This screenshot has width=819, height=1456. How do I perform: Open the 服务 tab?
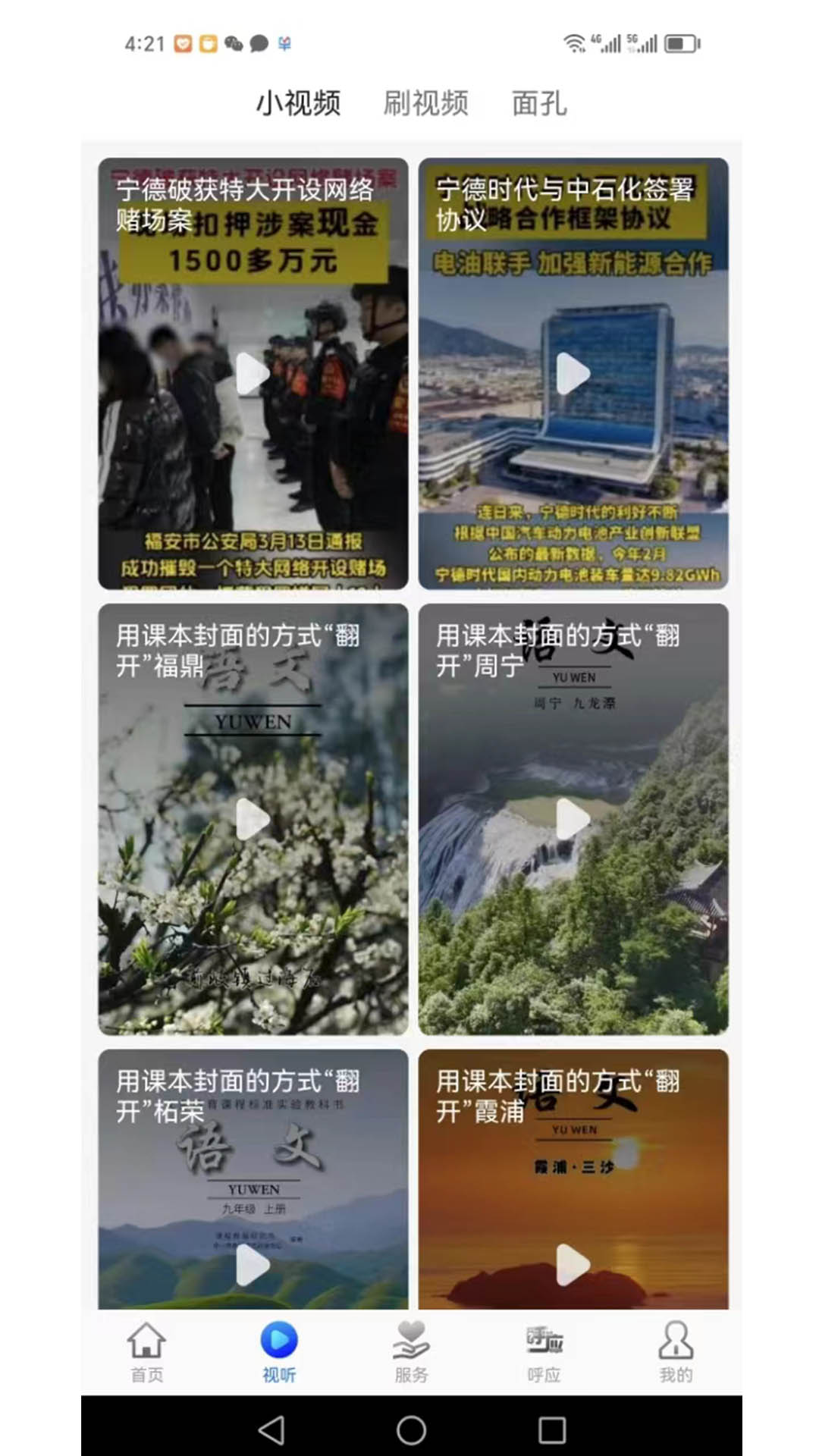coord(411,1352)
